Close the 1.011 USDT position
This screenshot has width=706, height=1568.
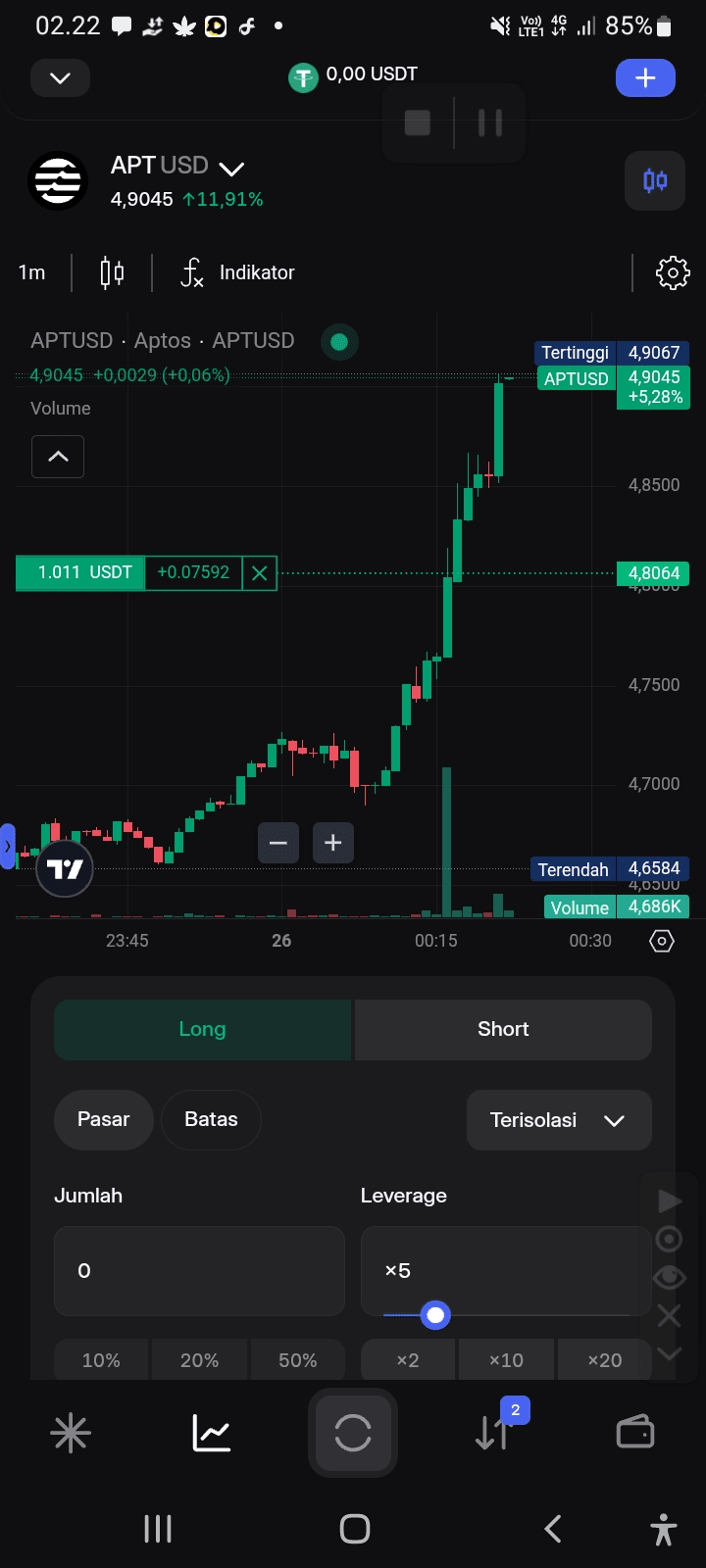click(x=260, y=573)
